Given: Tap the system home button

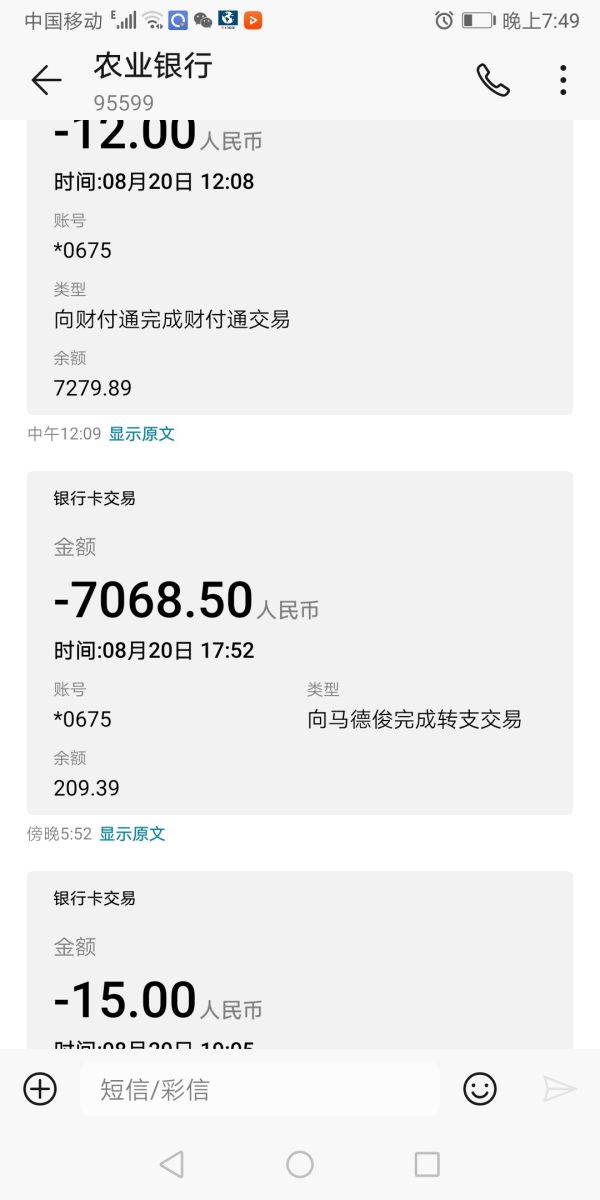Looking at the screenshot, I should coord(300,1164).
